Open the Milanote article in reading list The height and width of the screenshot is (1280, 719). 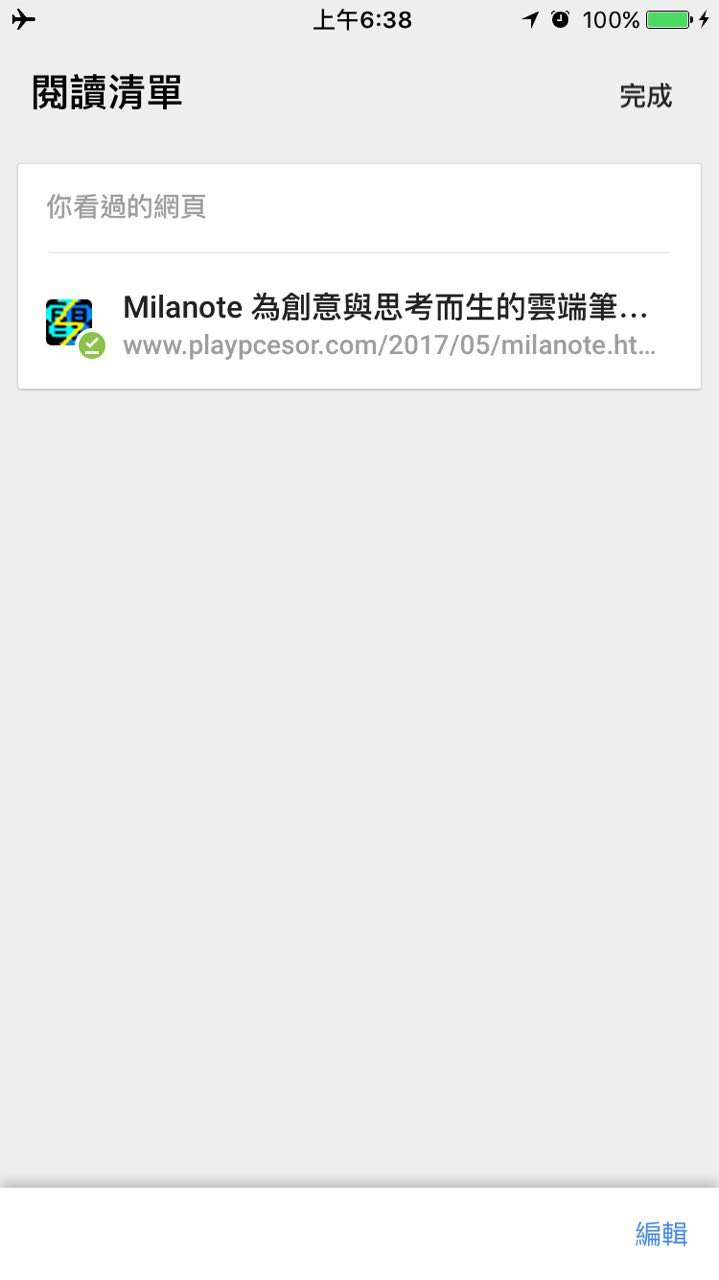[359, 324]
